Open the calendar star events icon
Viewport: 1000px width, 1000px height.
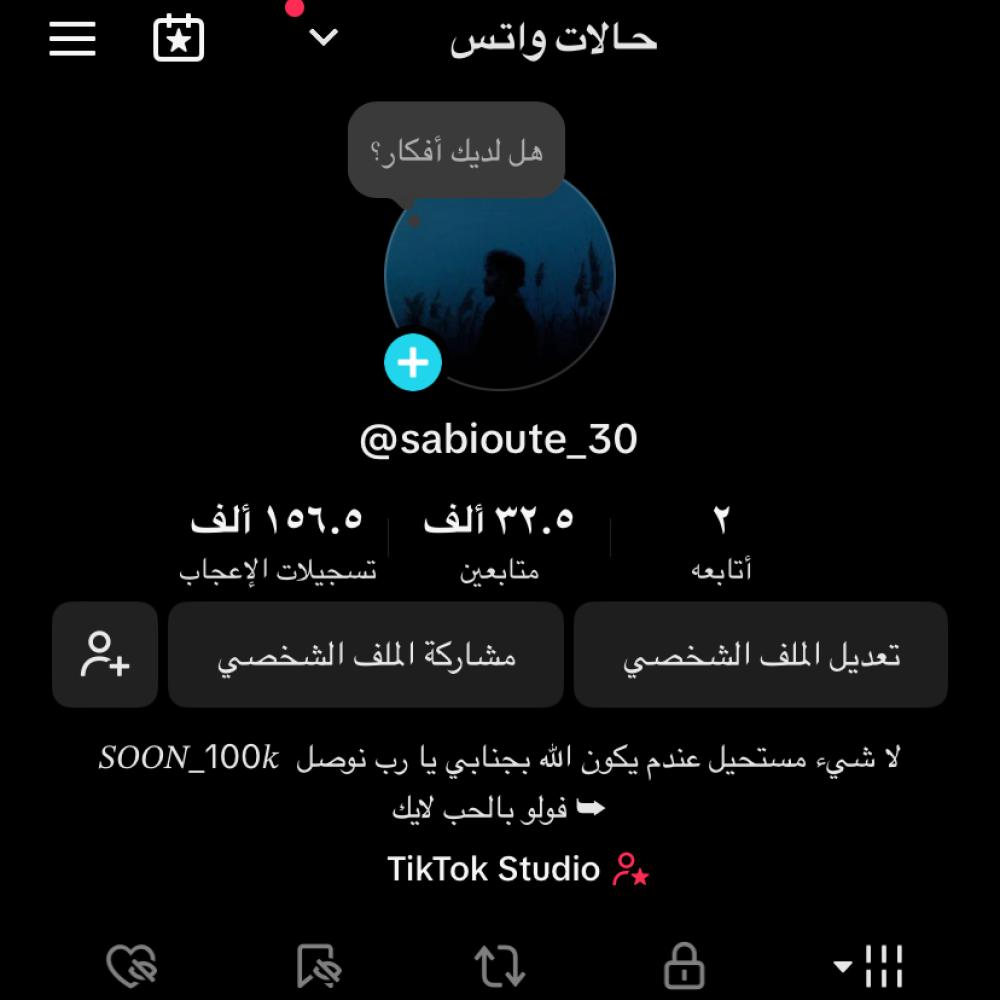click(178, 39)
